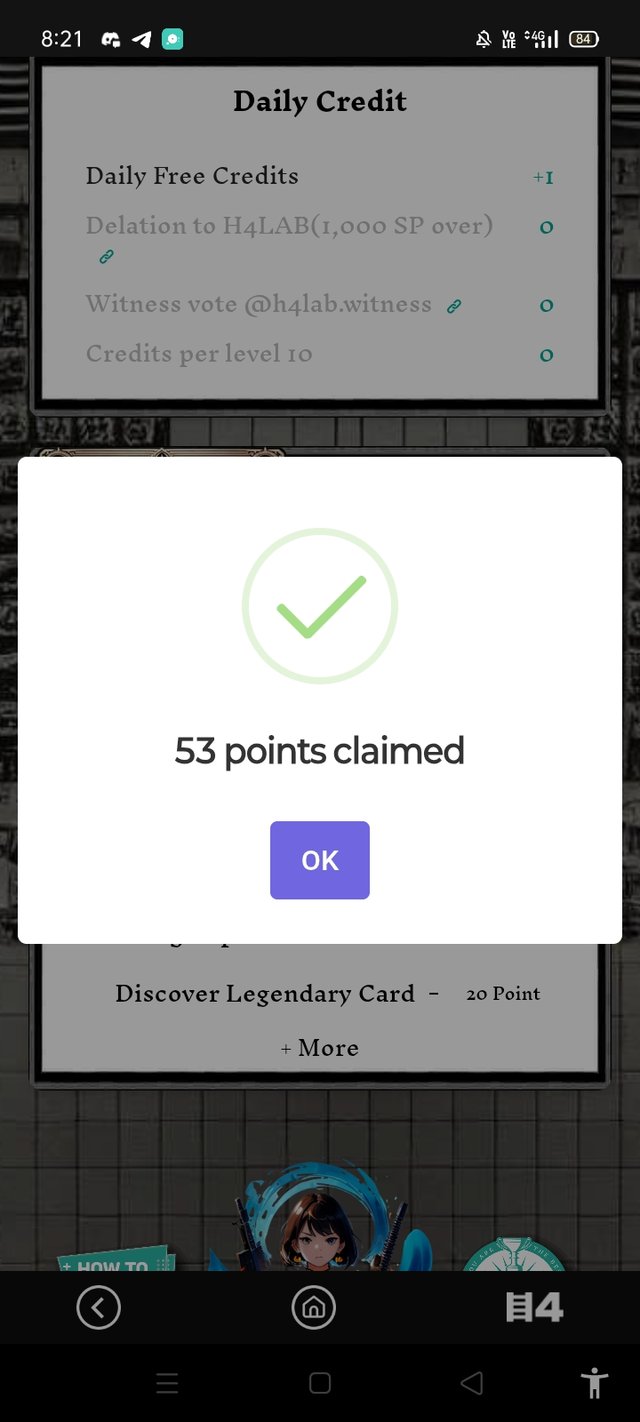Tap the system back navigation button
Image resolution: width=640 pixels, height=1422 pixels.
tap(471, 1383)
